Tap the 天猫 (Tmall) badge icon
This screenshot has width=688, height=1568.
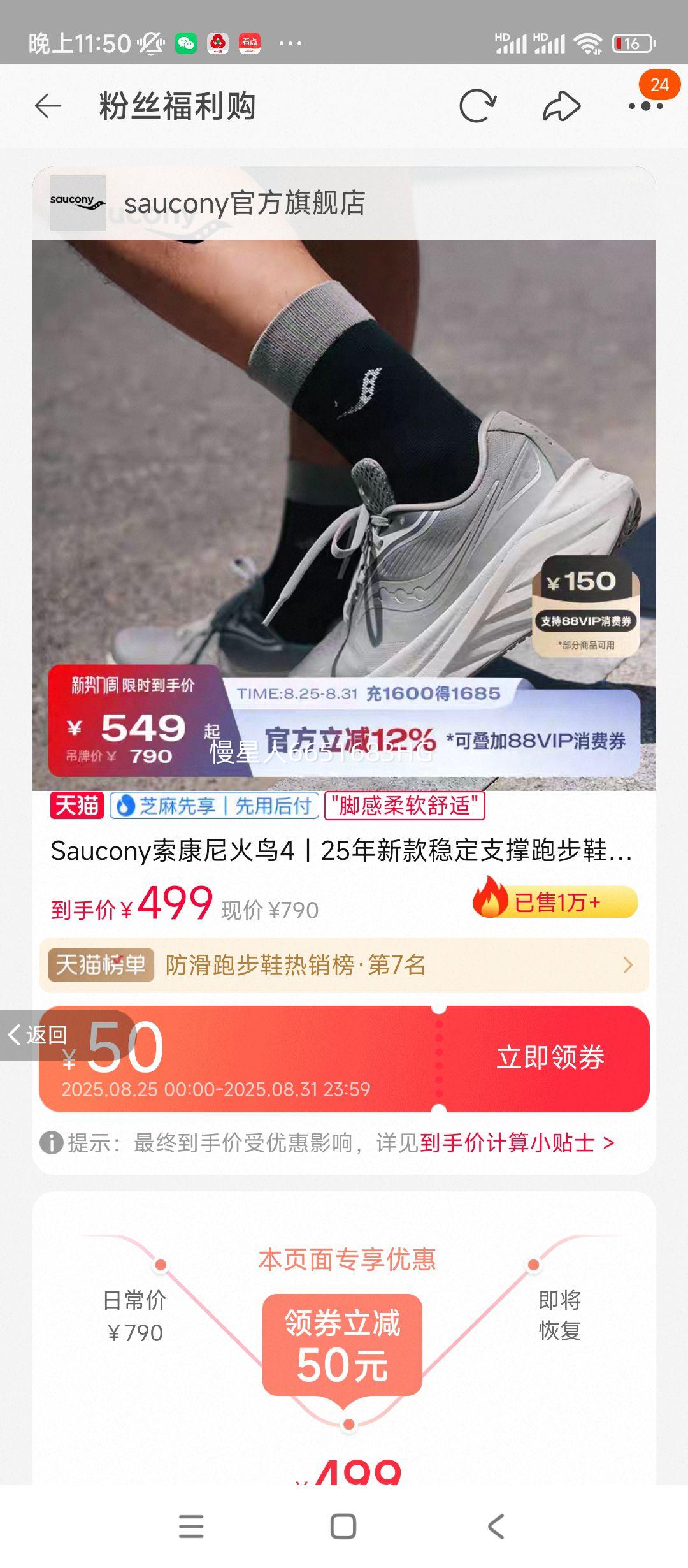(75, 806)
